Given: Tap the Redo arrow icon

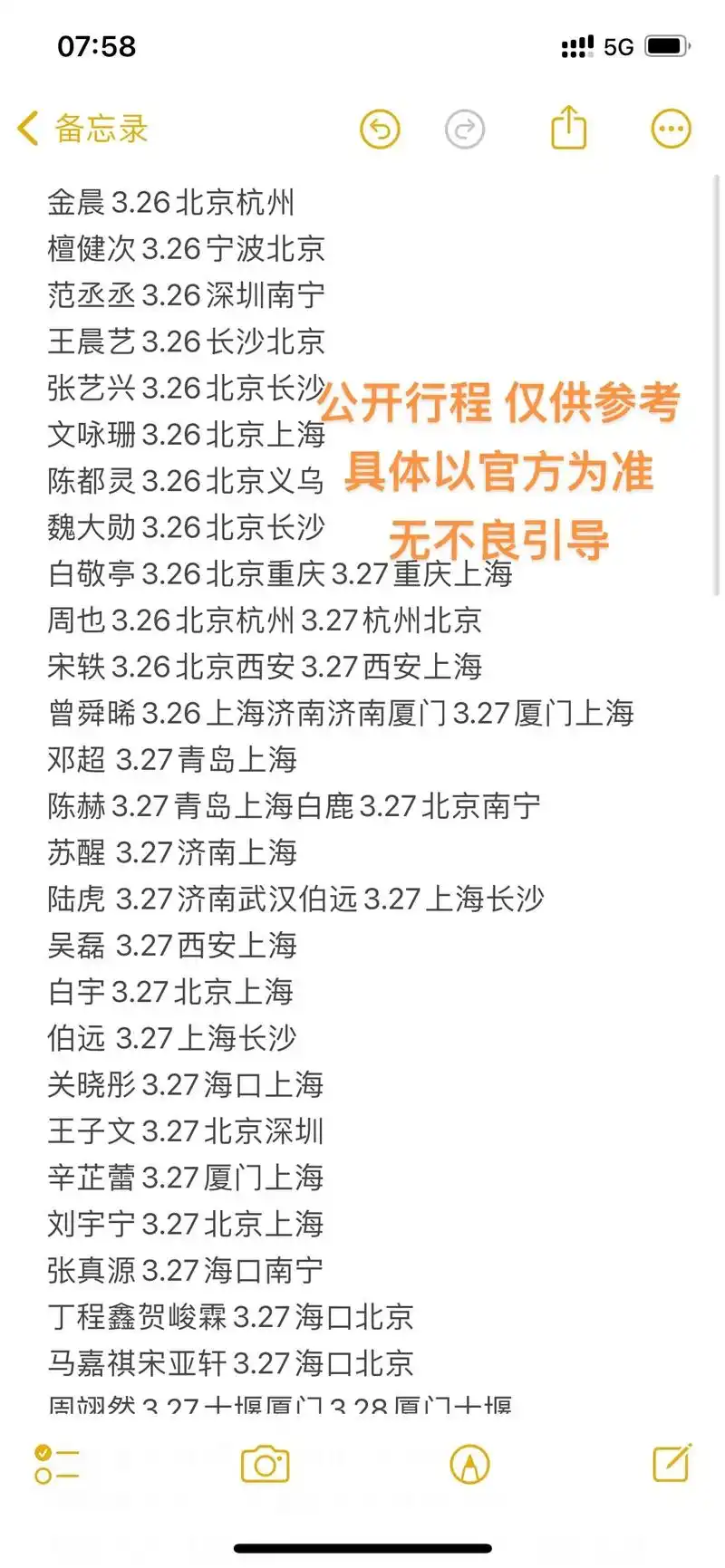Looking at the screenshot, I should 465,129.
